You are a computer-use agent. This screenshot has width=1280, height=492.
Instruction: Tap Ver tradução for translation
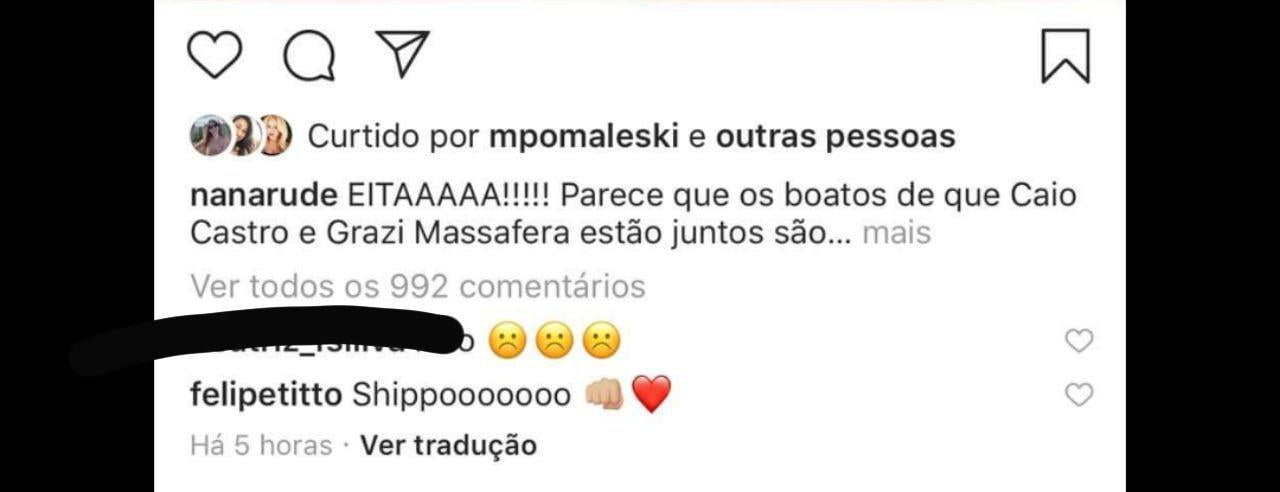[448, 445]
